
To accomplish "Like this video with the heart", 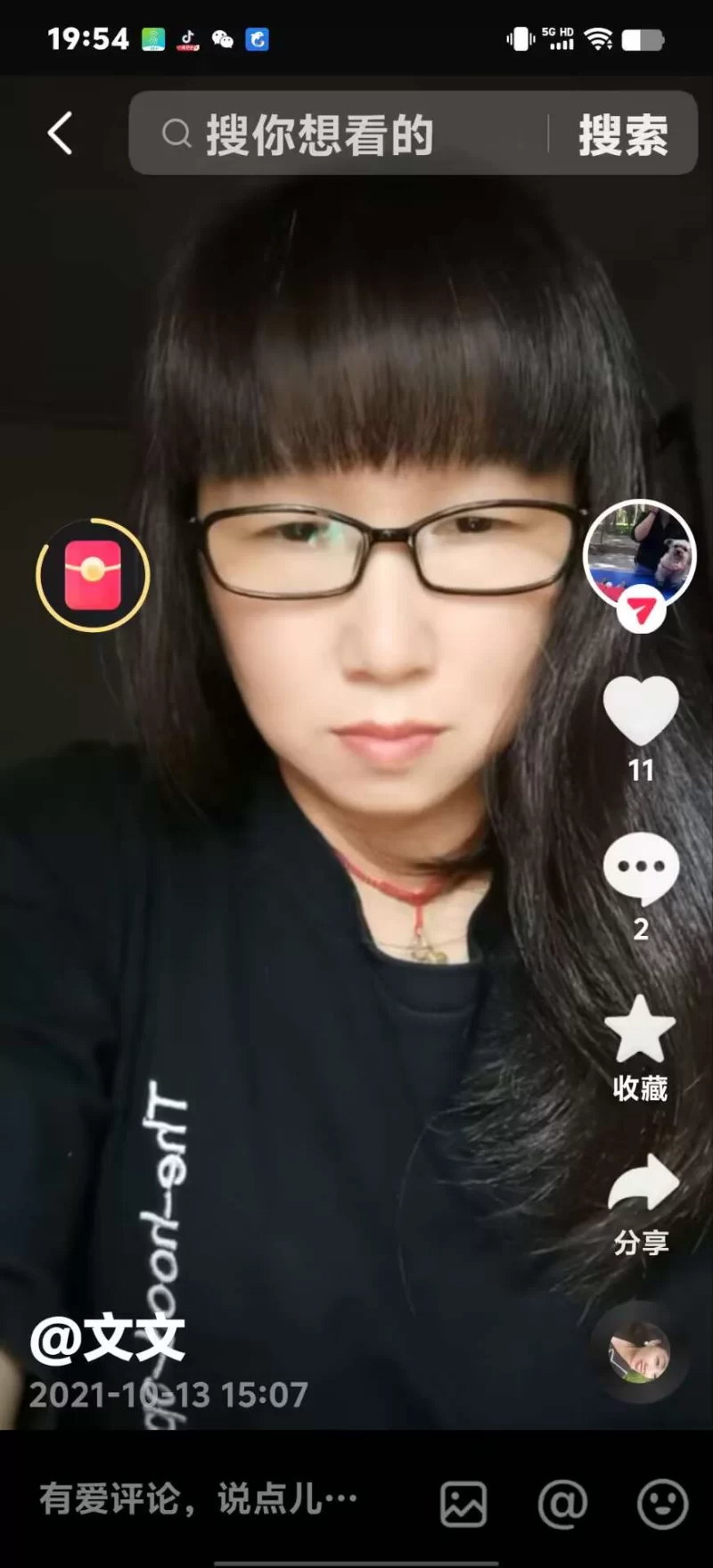I will coord(641,710).
